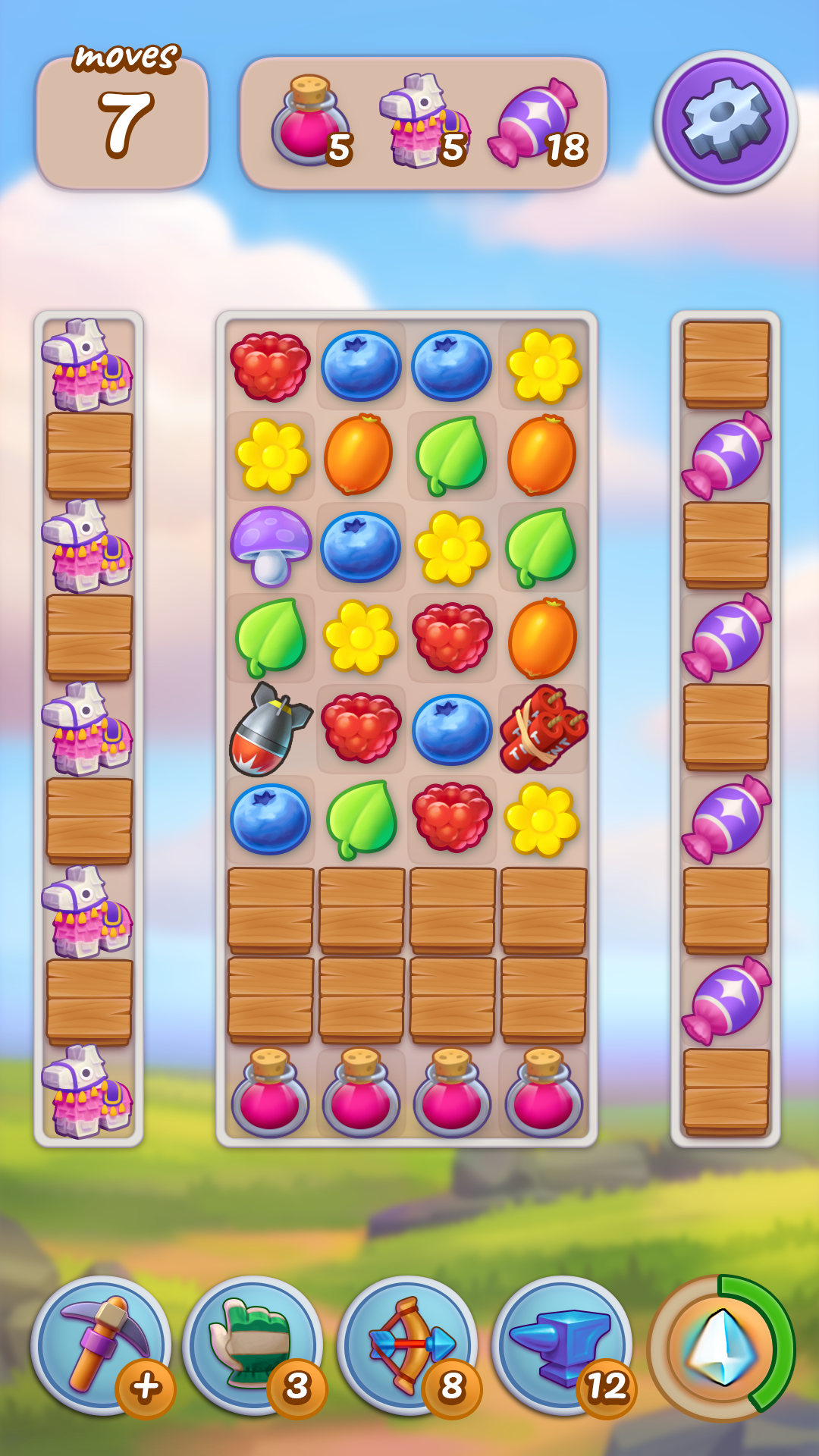
Task: Select the glove booster
Action: 253,1345
